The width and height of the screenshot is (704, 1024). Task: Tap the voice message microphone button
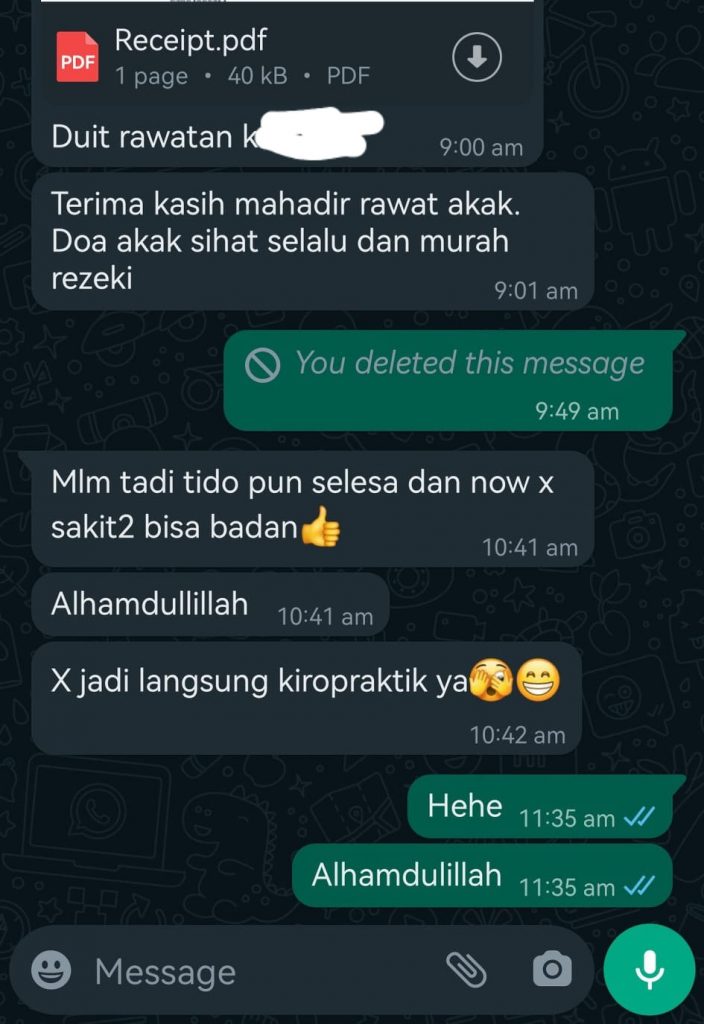tap(650, 968)
